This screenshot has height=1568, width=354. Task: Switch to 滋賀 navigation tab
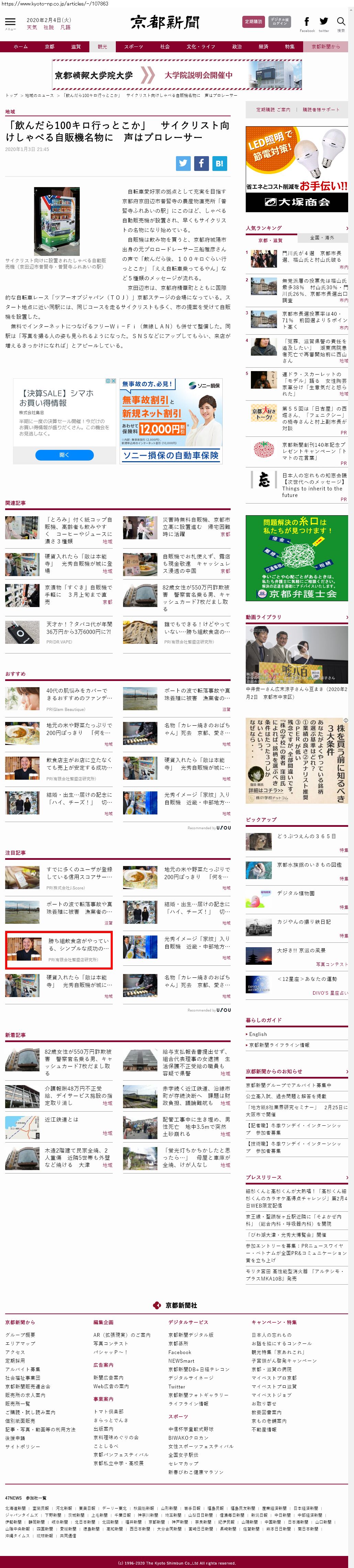tap(75, 46)
